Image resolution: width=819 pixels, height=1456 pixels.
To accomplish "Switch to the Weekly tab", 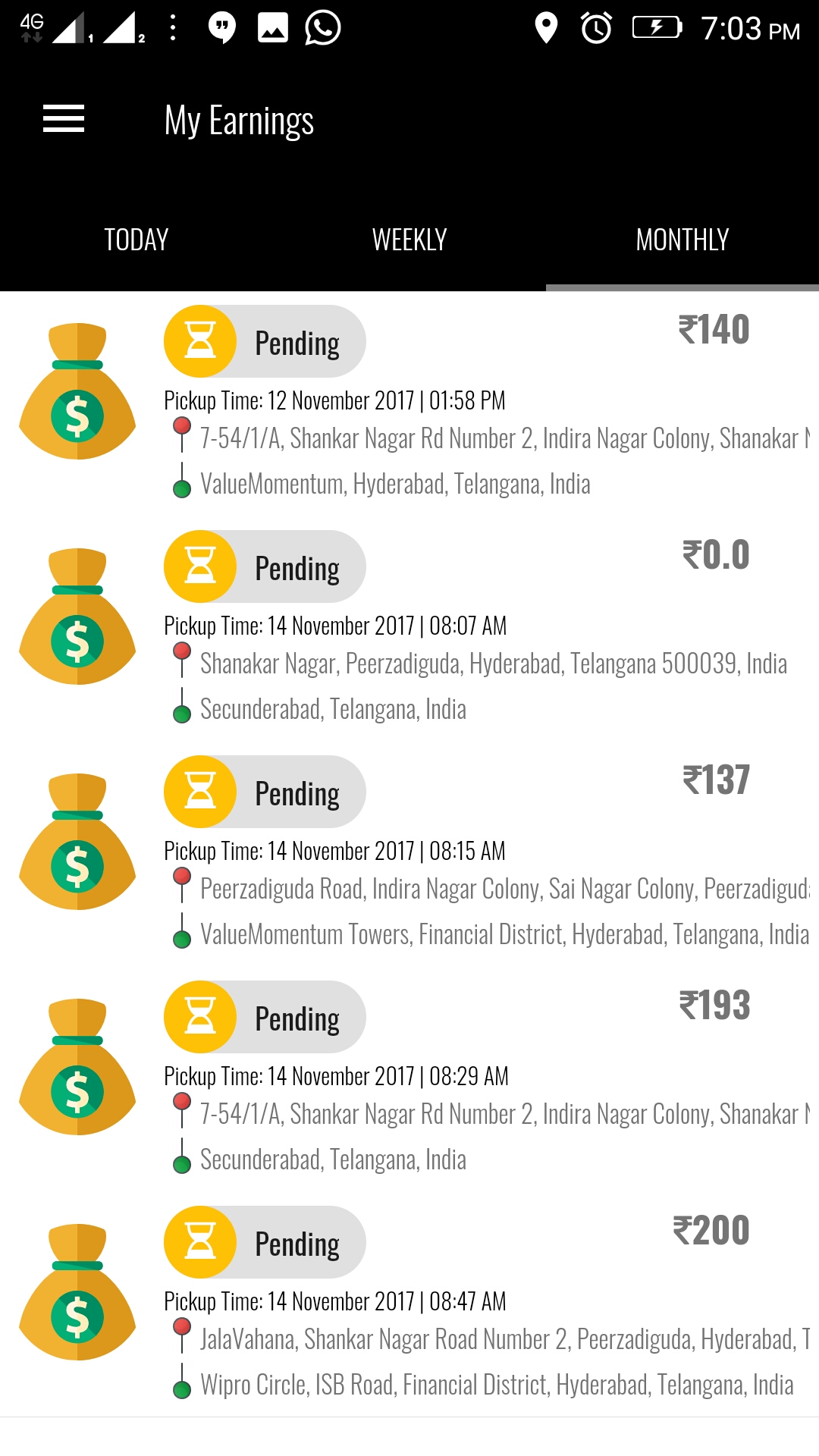I will [409, 240].
